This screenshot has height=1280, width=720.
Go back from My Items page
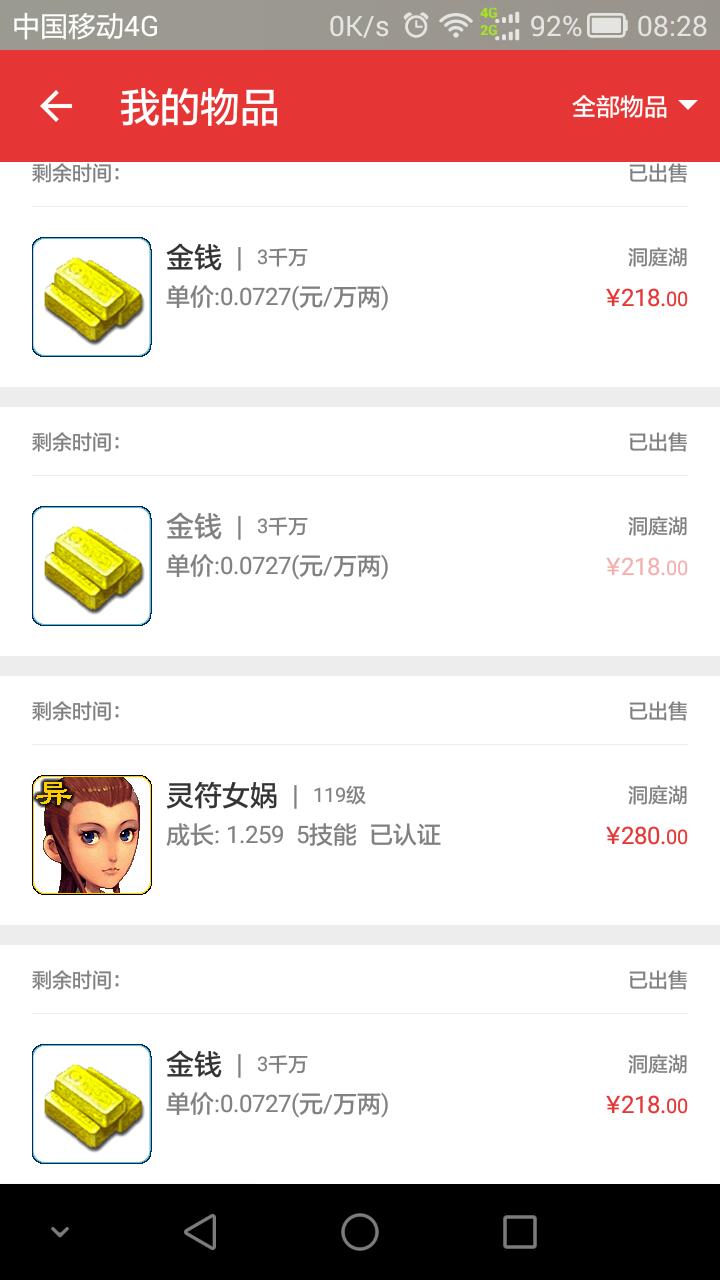[56, 107]
